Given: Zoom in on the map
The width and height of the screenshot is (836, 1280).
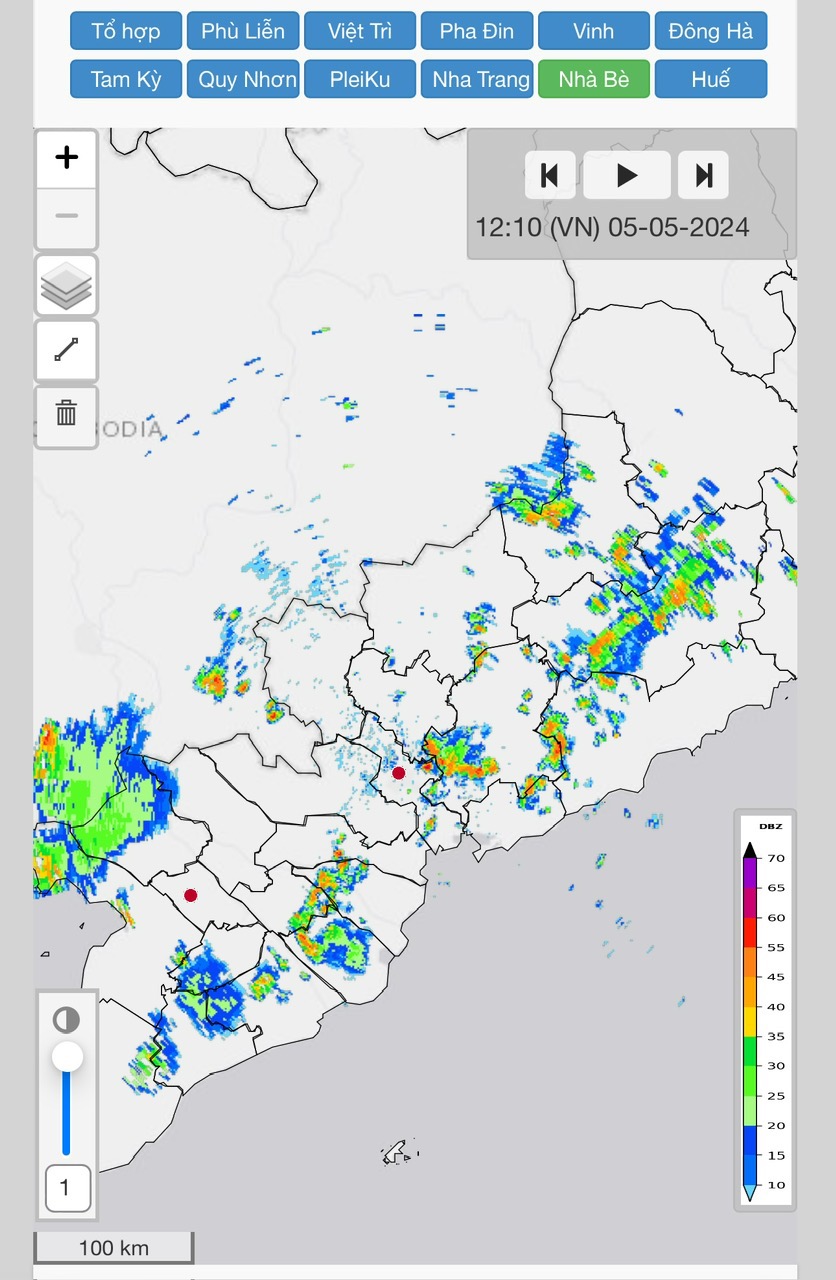Looking at the screenshot, I should 66,158.
